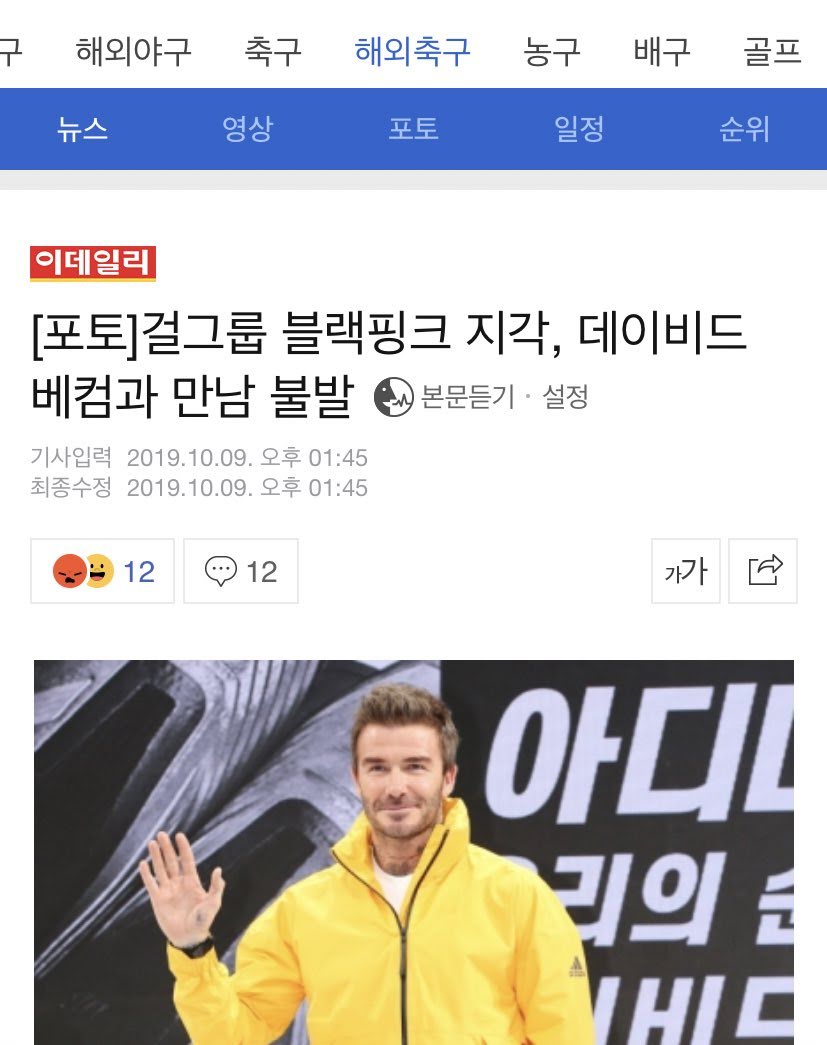The width and height of the screenshot is (827, 1045).
Task: Share this article
Action: (x=763, y=571)
